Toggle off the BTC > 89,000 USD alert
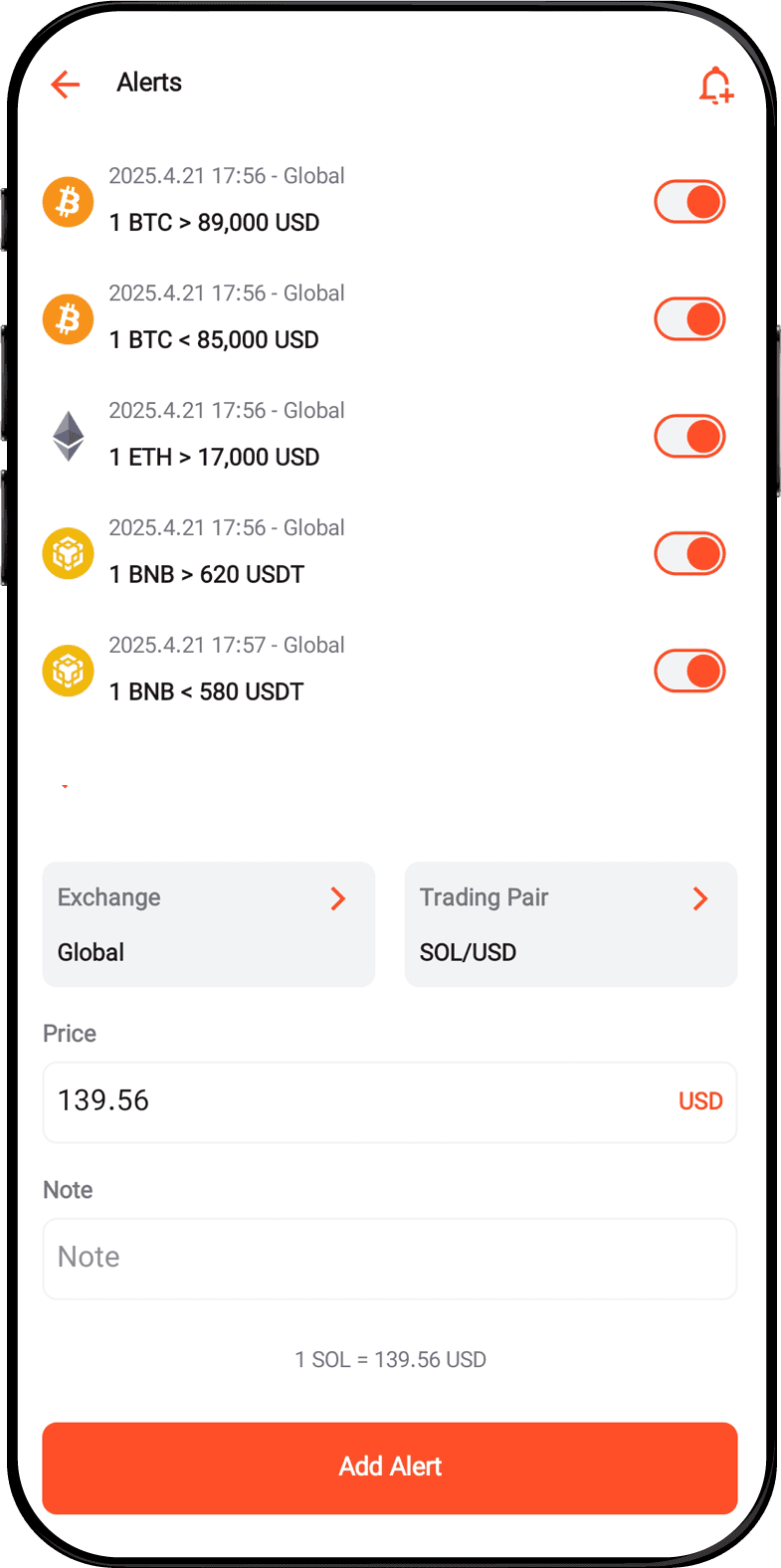The height and width of the screenshot is (1568, 781). [689, 202]
